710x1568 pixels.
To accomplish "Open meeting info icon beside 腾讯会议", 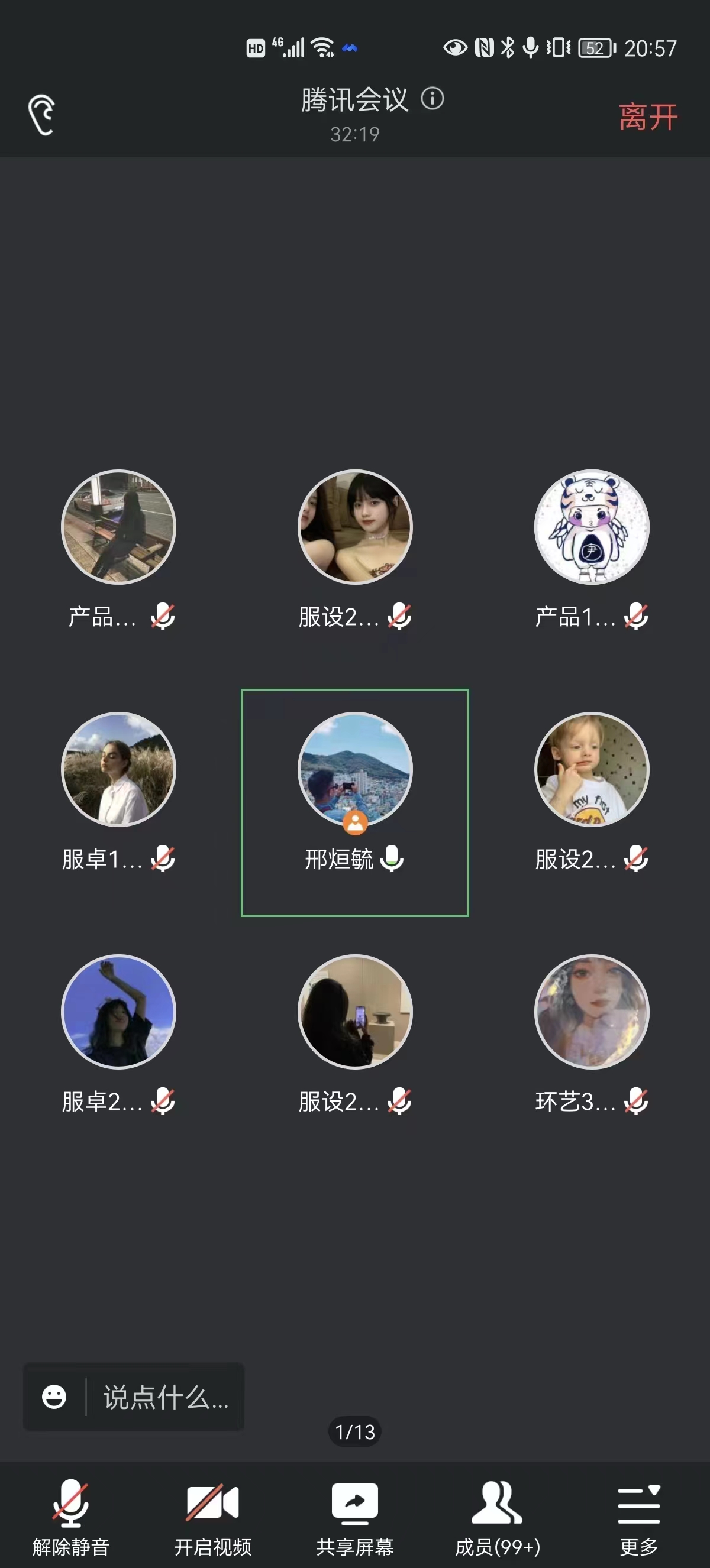I will click(x=433, y=99).
